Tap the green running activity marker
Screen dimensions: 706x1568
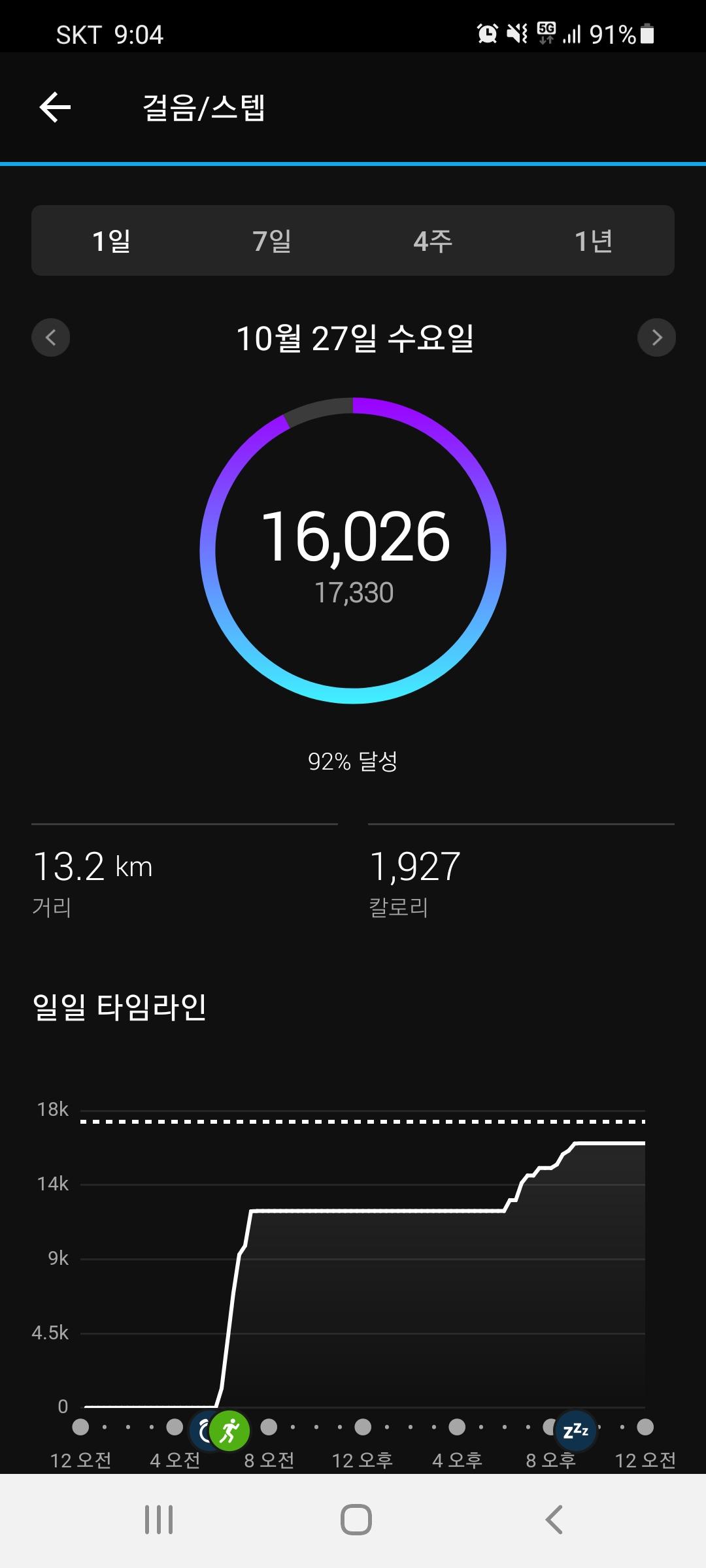click(230, 1431)
